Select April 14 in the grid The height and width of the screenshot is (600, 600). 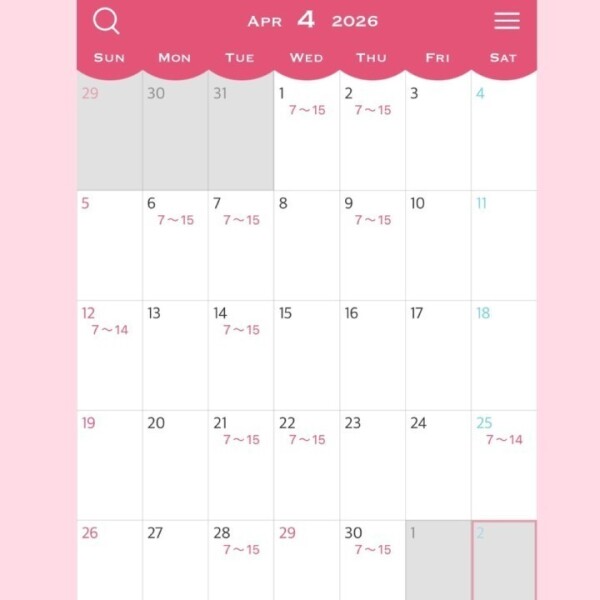(x=240, y=355)
